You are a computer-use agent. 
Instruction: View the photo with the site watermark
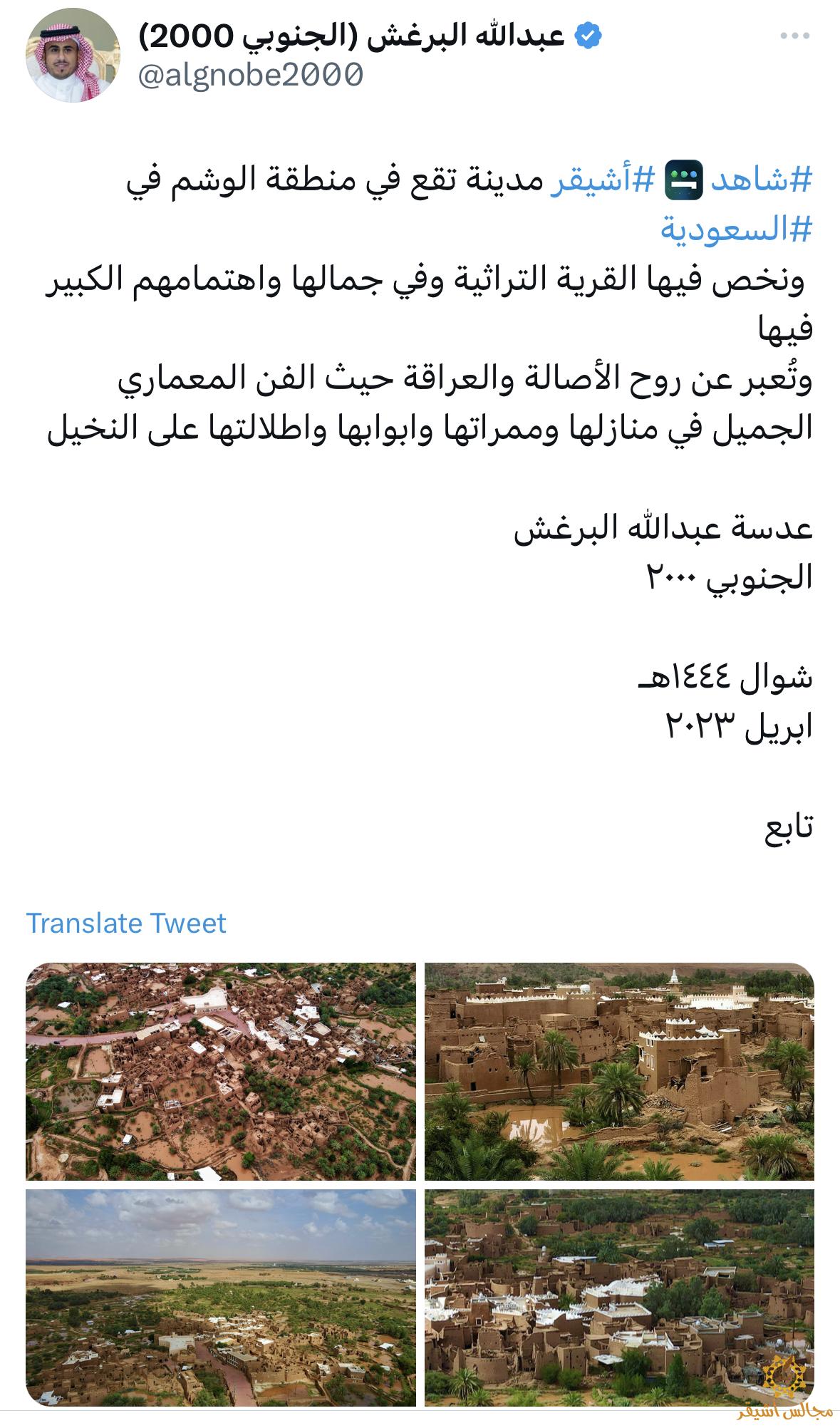coord(619,1297)
